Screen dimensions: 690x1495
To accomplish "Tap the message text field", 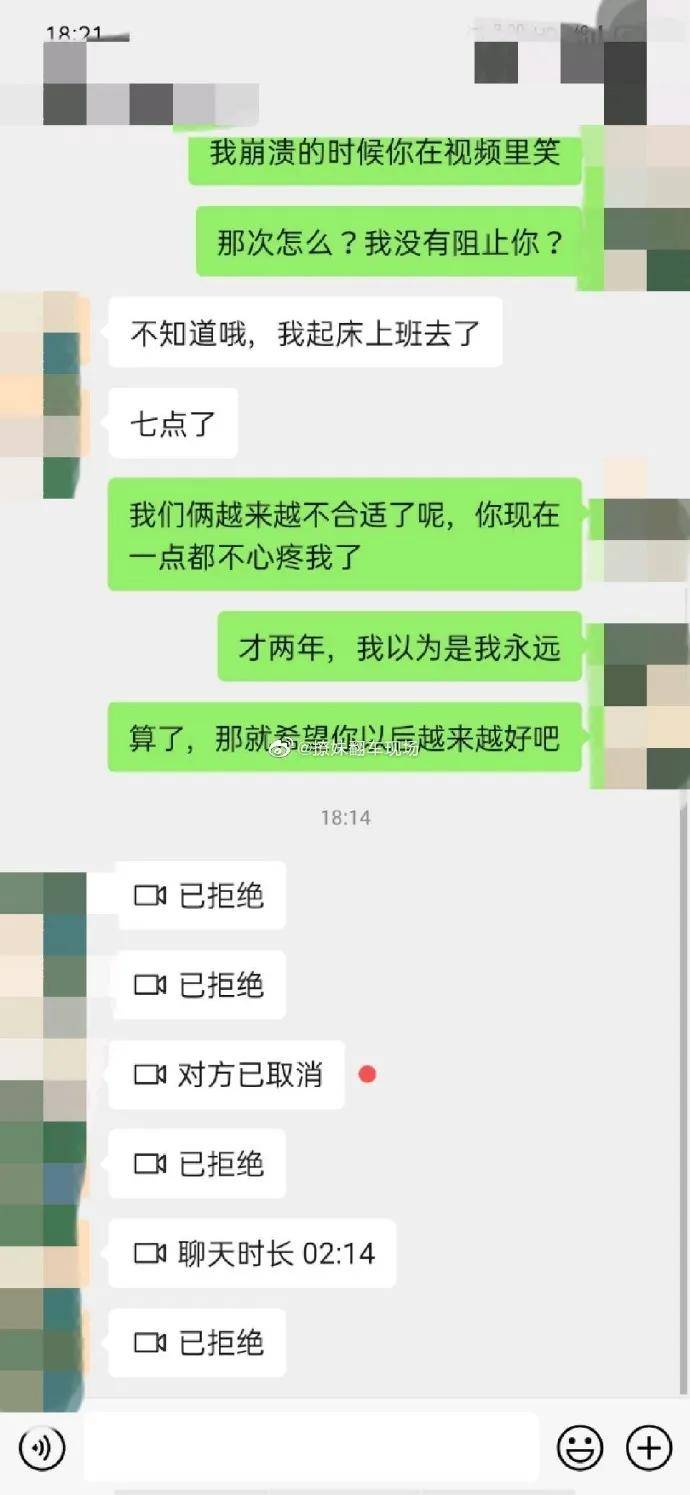I will [x=310, y=1447].
